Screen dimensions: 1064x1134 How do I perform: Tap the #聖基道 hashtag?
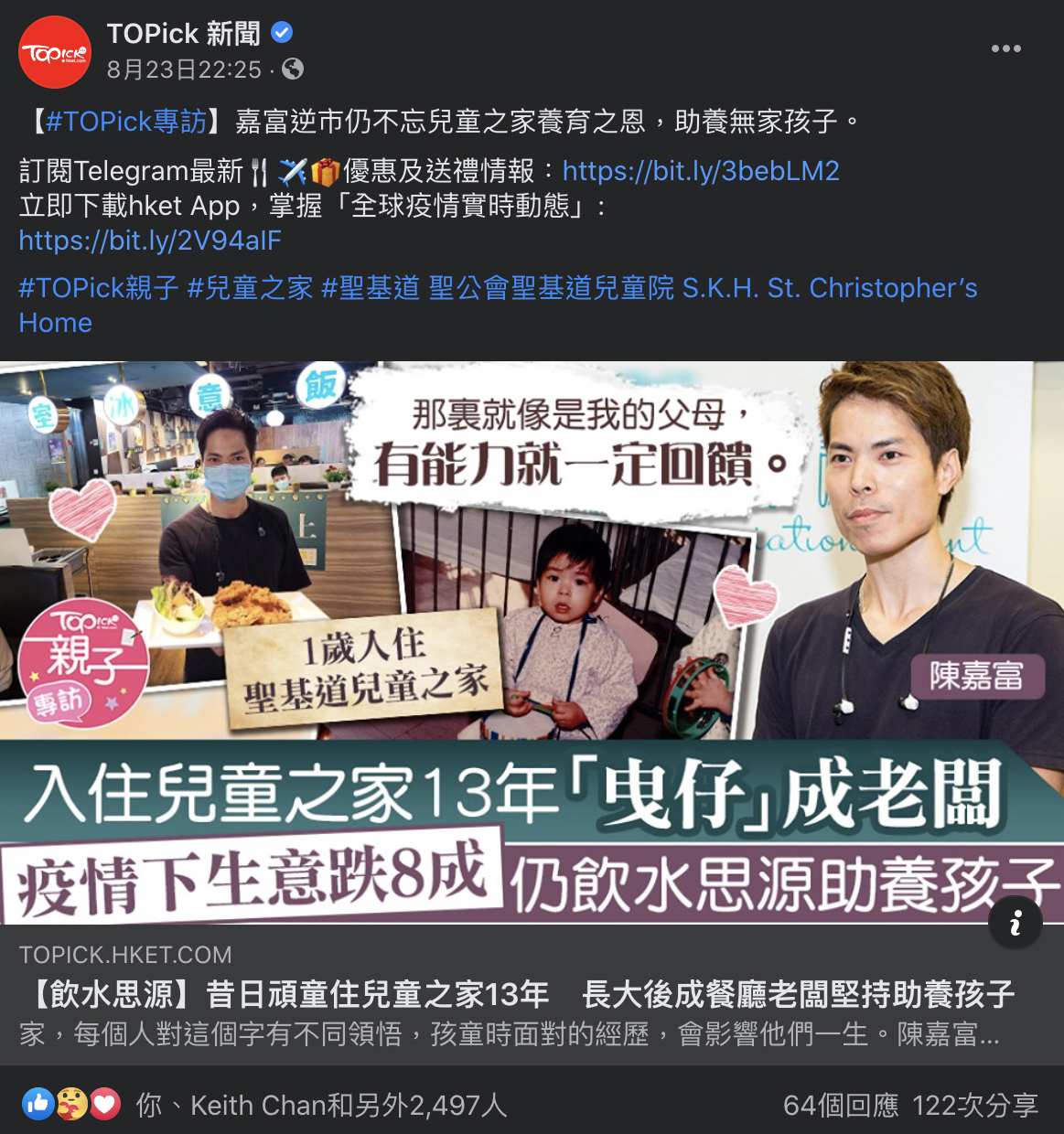(x=370, y=288)
